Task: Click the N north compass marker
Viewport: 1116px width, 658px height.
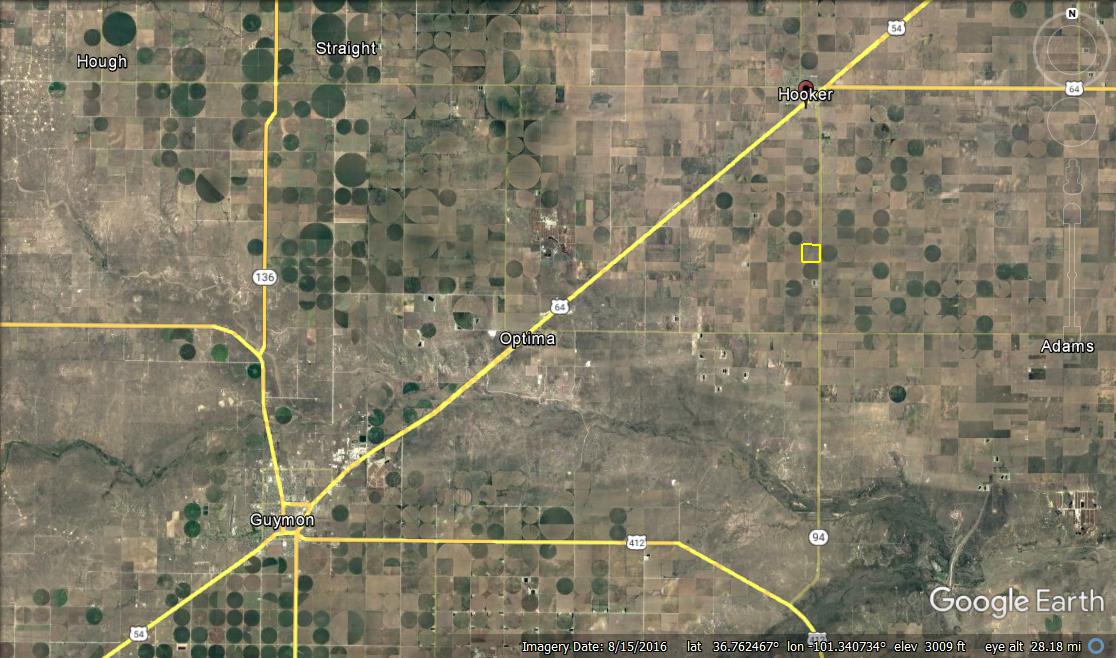Action: tap(1071, 14)
